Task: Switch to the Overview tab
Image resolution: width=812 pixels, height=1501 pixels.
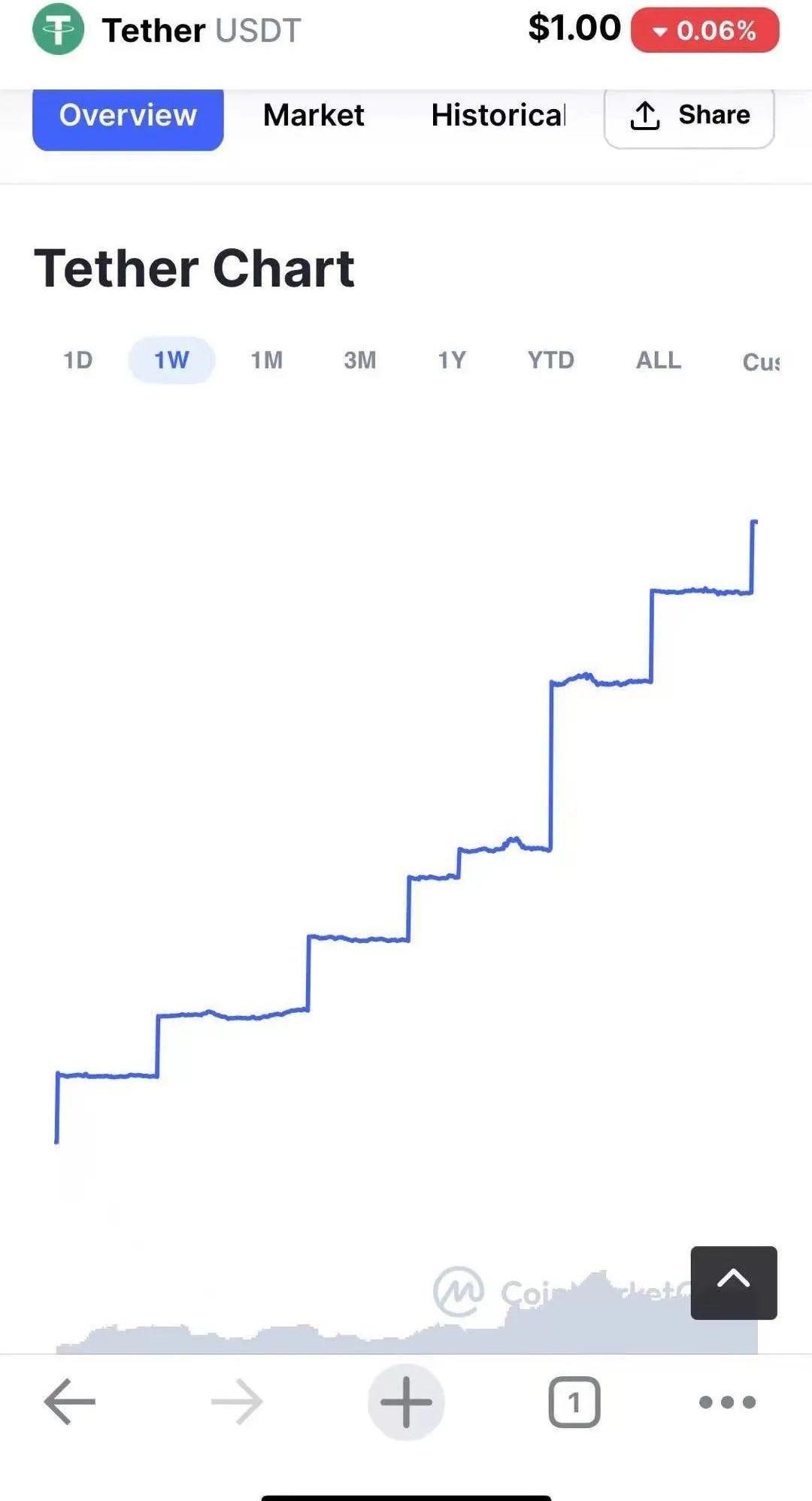Action: click(x=128, y=116)
